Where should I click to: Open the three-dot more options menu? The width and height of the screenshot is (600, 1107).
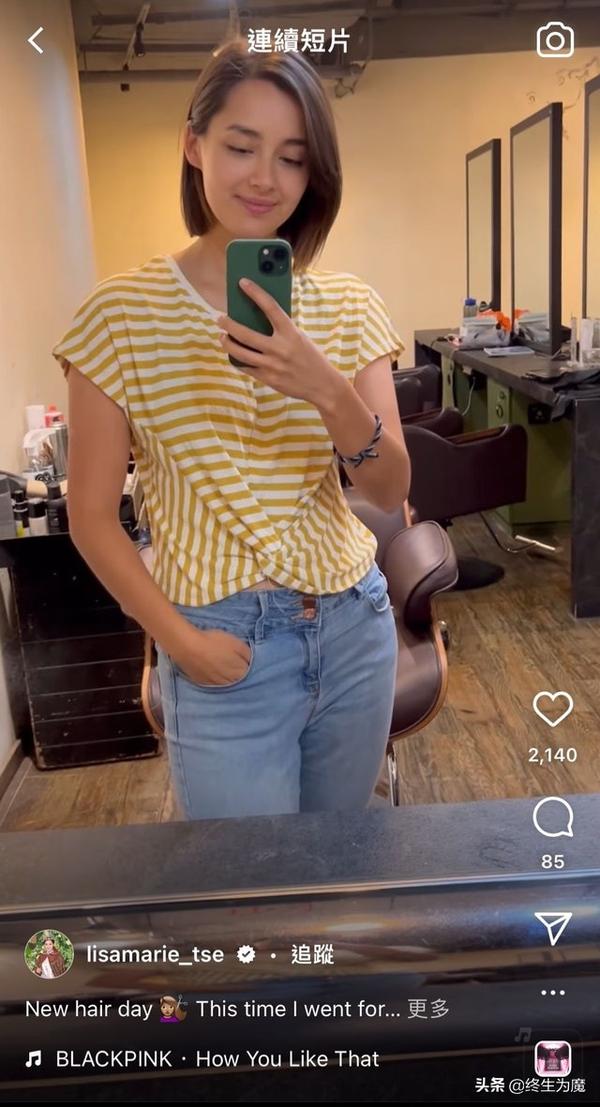(x=553, y=993)
